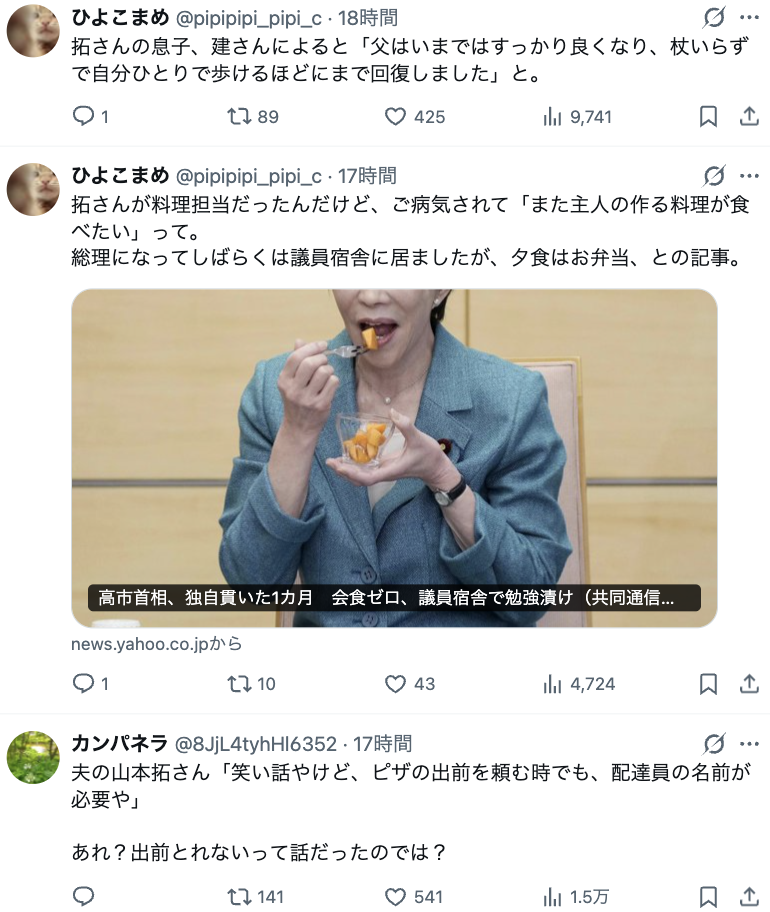
Task: Open カンパネラ's profile avatar
Action: [x=33, y=756]
